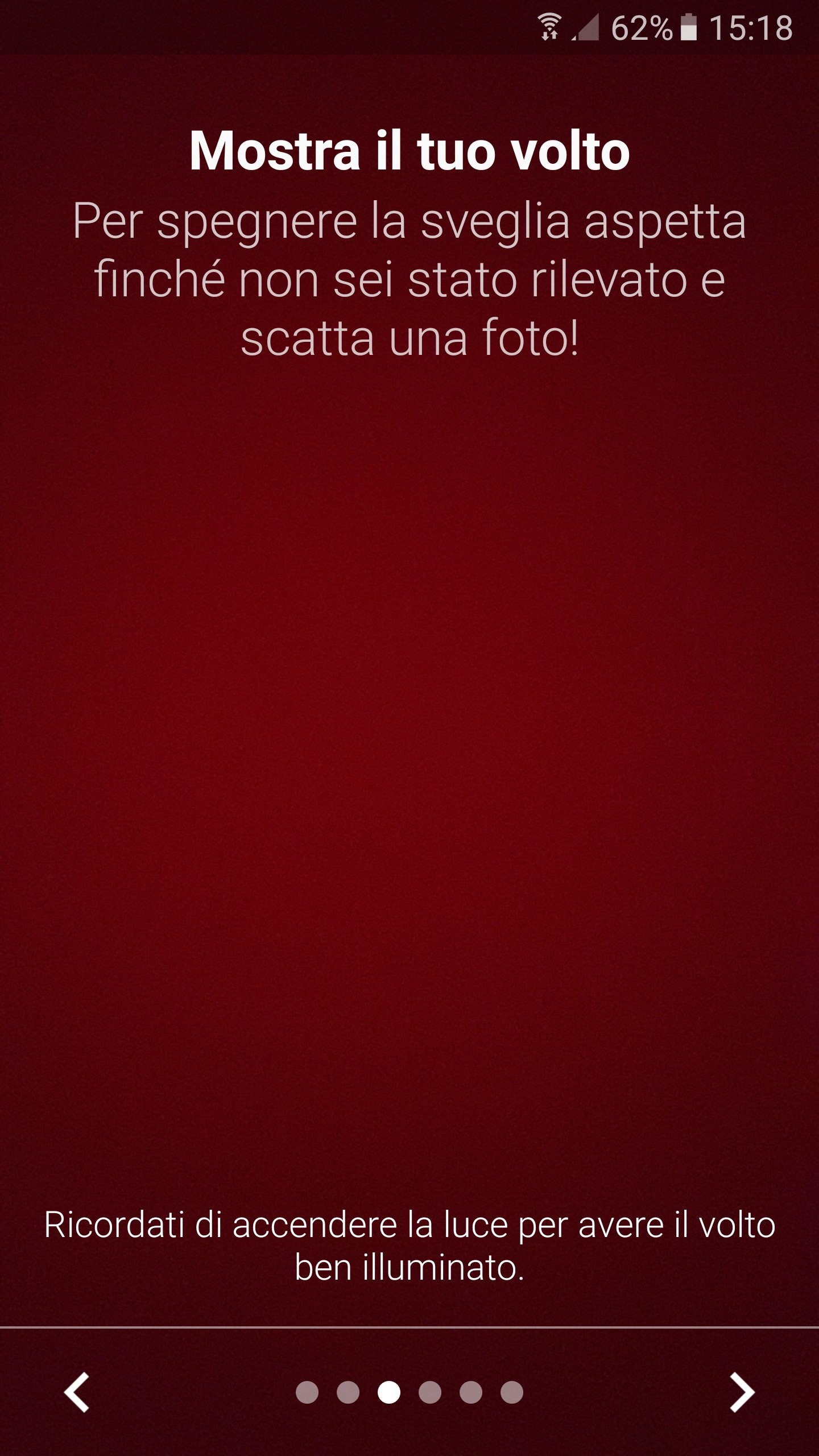
Task: Select the last page indicator dot
Action: point(512,1392)
